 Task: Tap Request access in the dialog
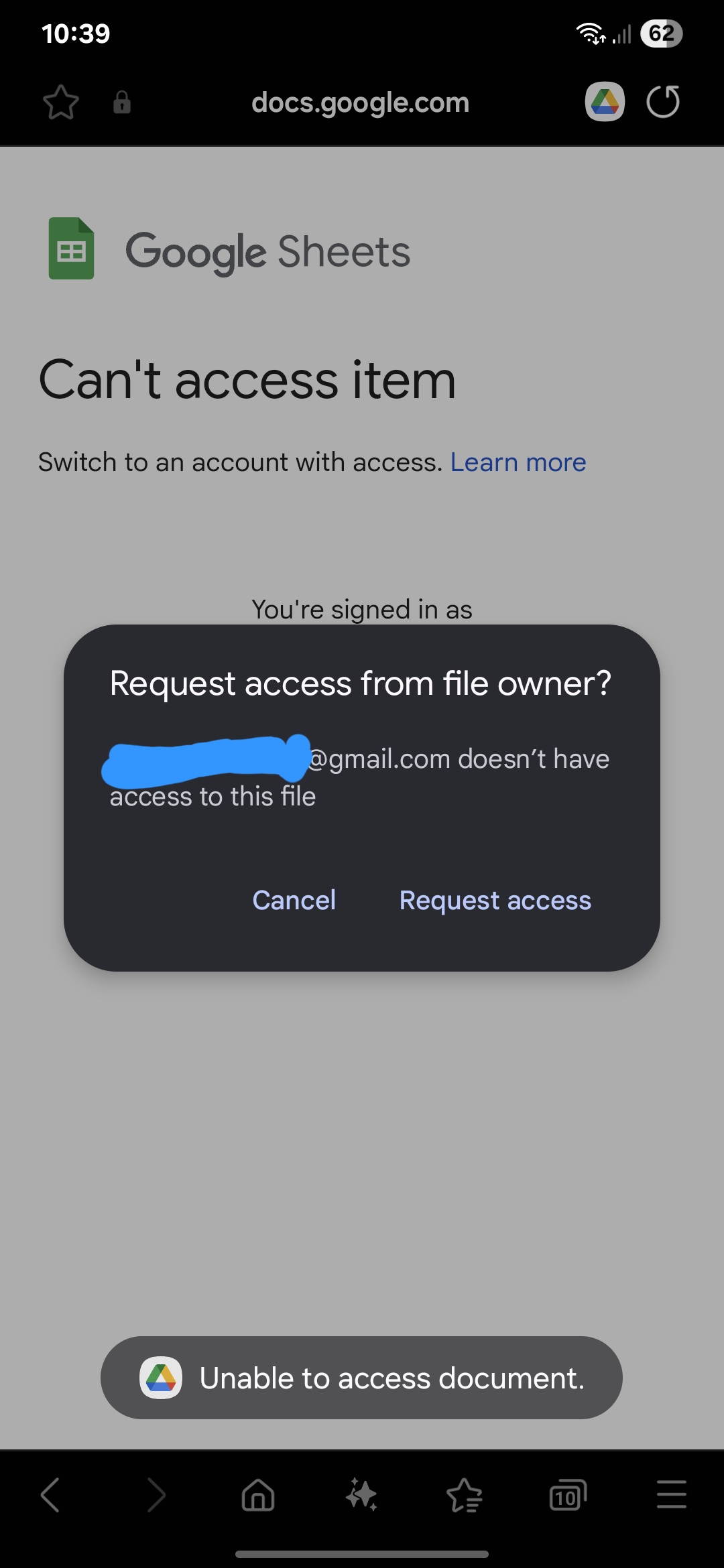pos(495,900)
